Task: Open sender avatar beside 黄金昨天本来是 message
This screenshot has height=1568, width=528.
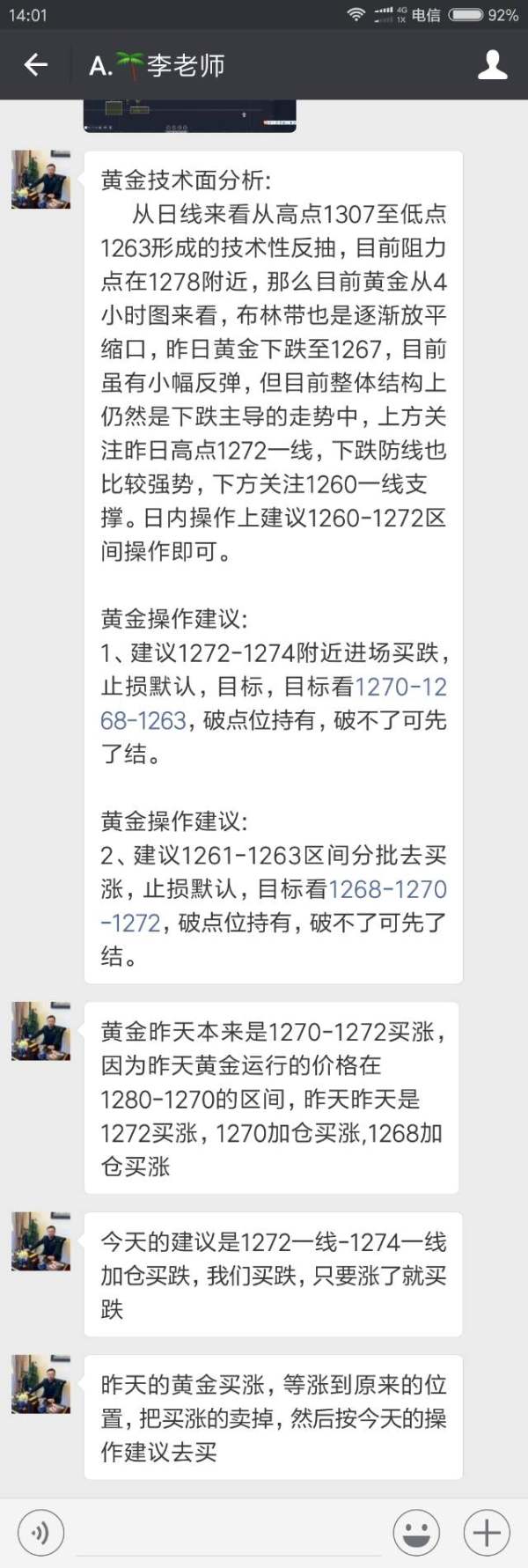Action: [40, 1031]
